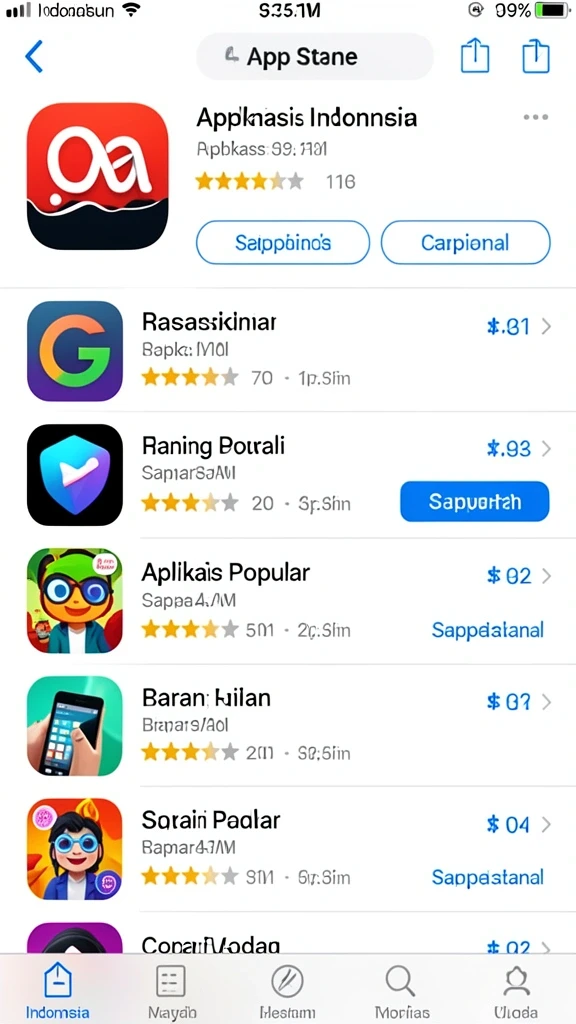Open the three-dot menu beside Appknasis Indonnsia
The image size is (576, 1024).
tap(536, 118)
